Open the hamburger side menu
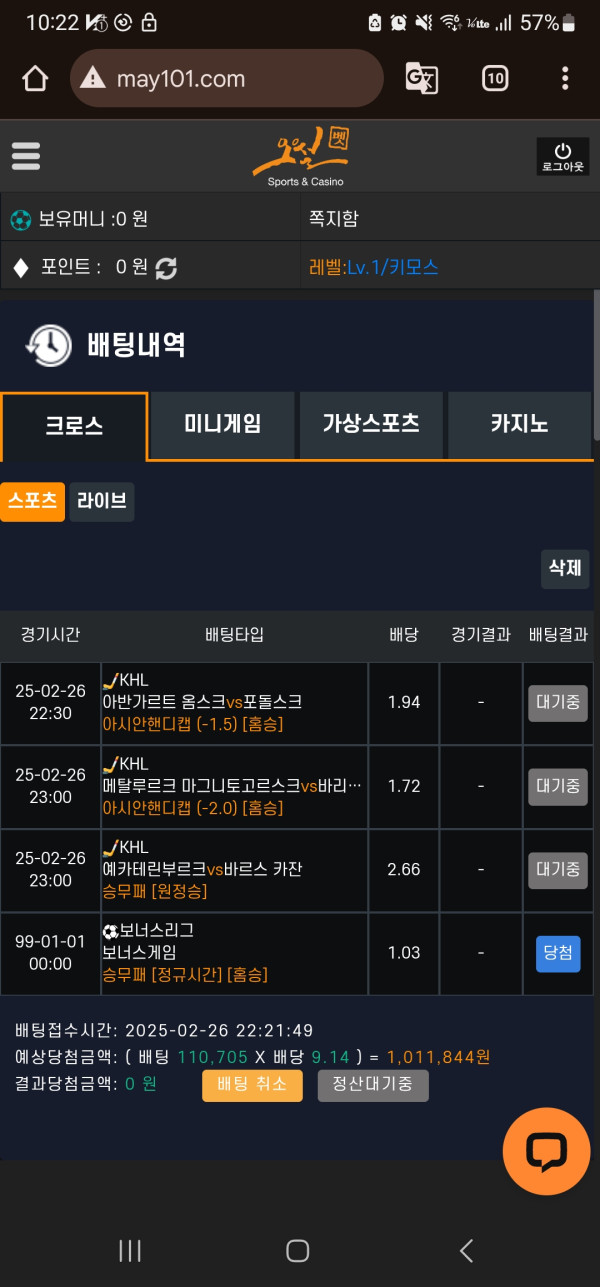 (26, 156)
